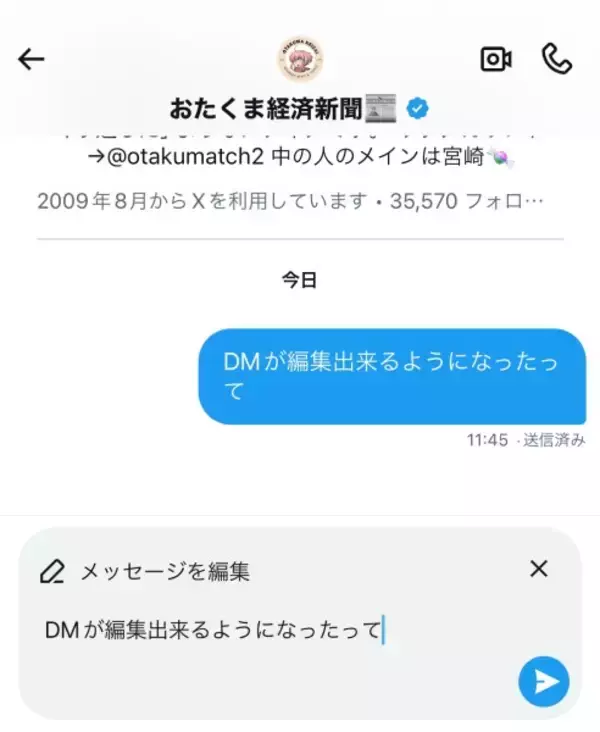Start a voice call with the phone icon

coord(556,58)
